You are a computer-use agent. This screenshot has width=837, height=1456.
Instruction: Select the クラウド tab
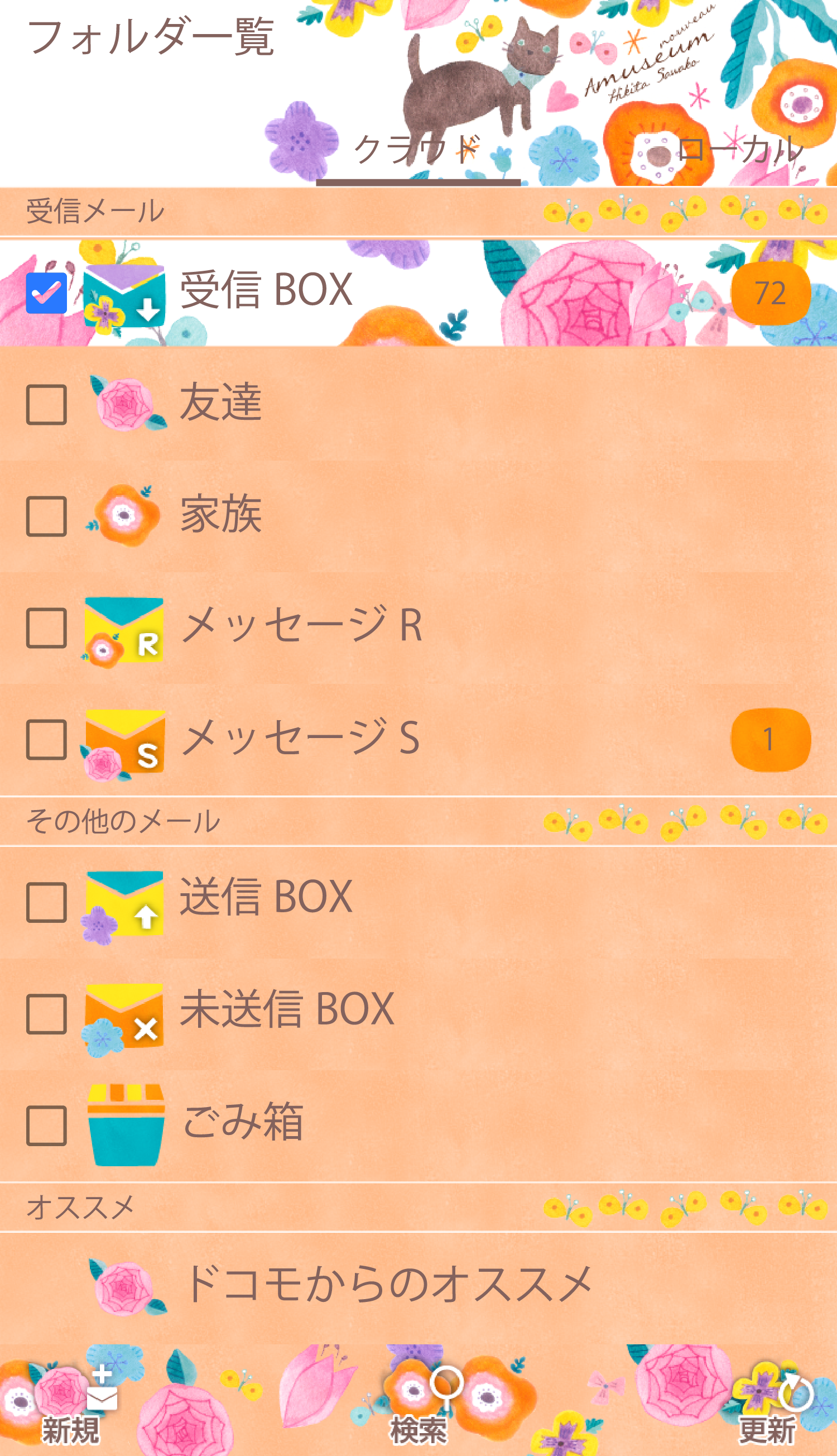tap(417, 151)
